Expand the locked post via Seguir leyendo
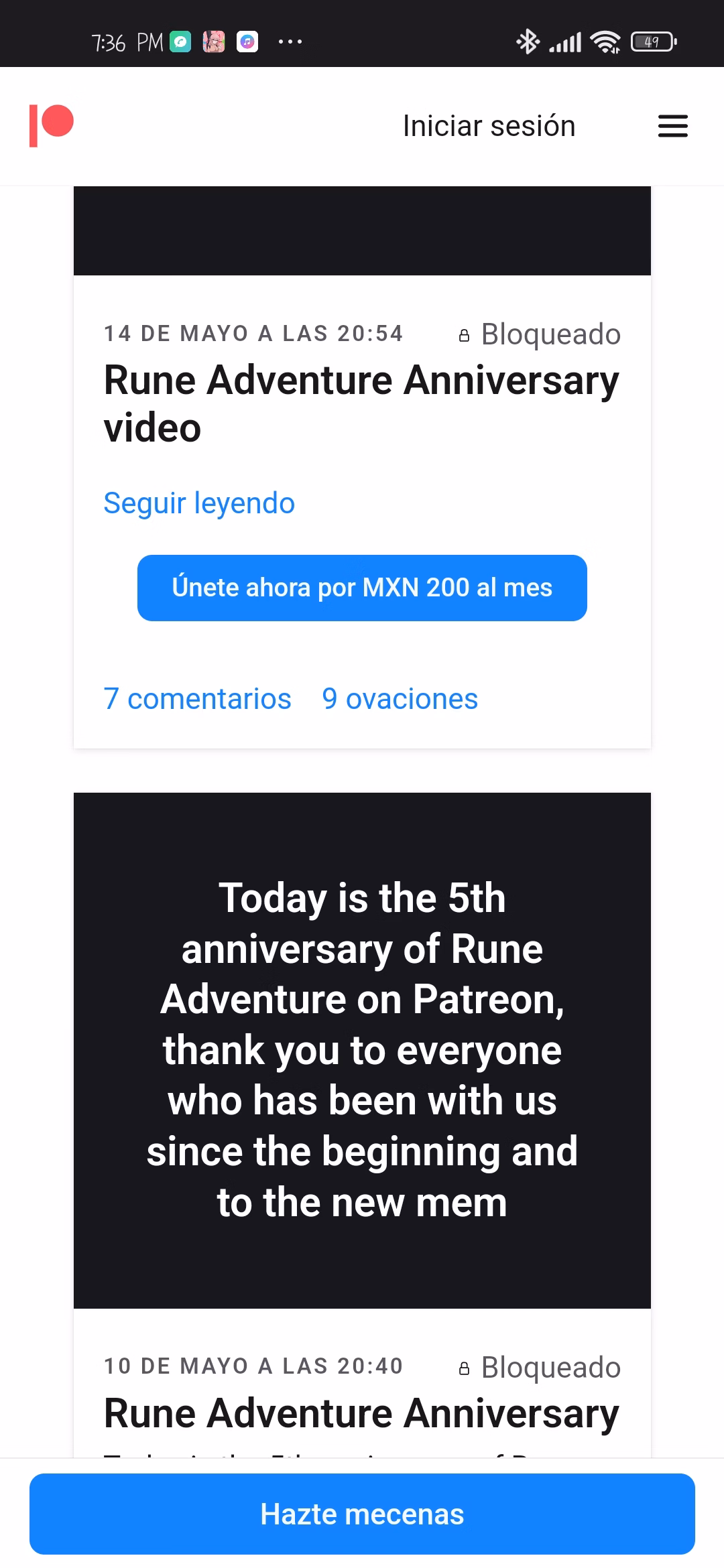 tap(198, 503)
